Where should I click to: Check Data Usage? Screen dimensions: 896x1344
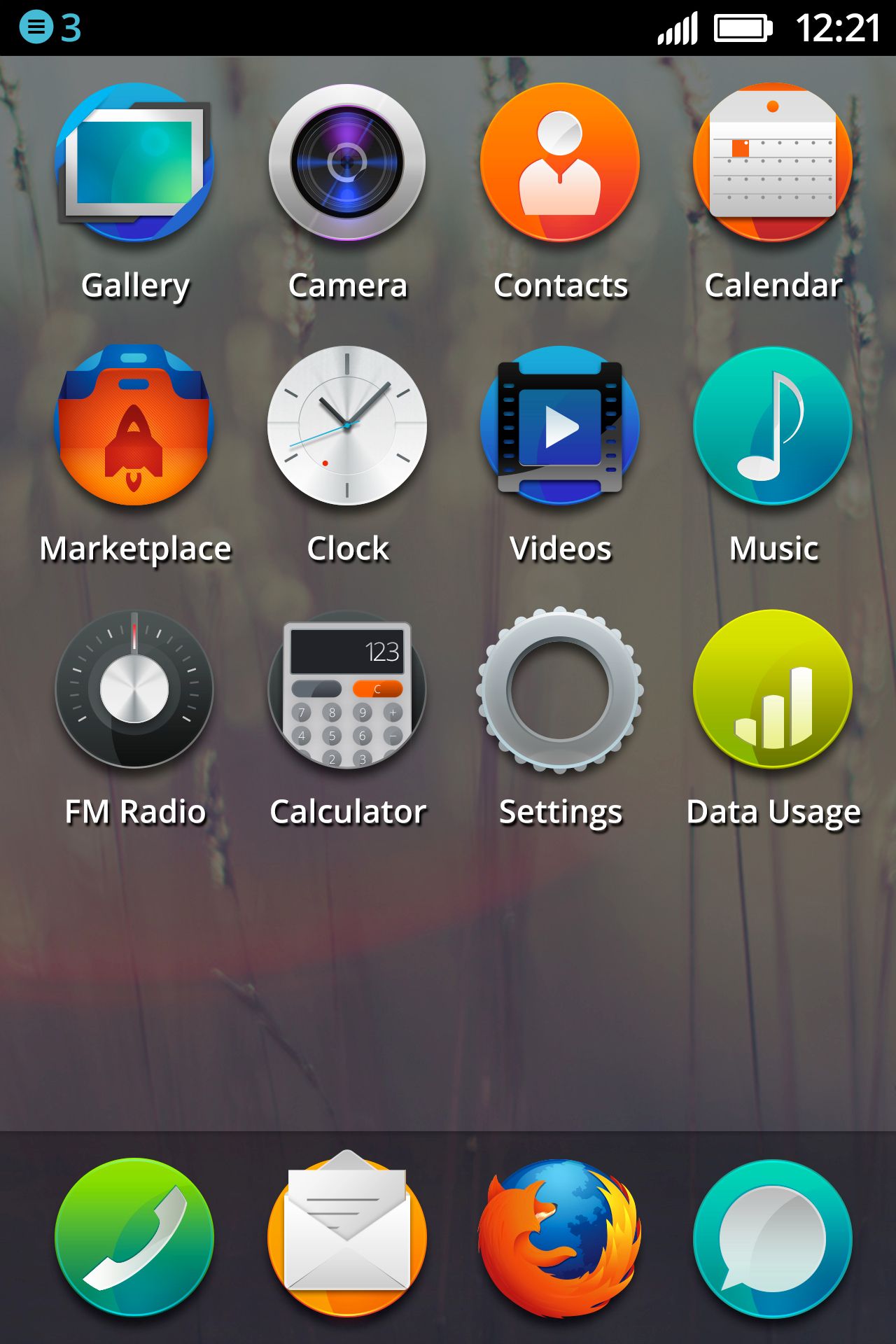(x=773, y=689)
